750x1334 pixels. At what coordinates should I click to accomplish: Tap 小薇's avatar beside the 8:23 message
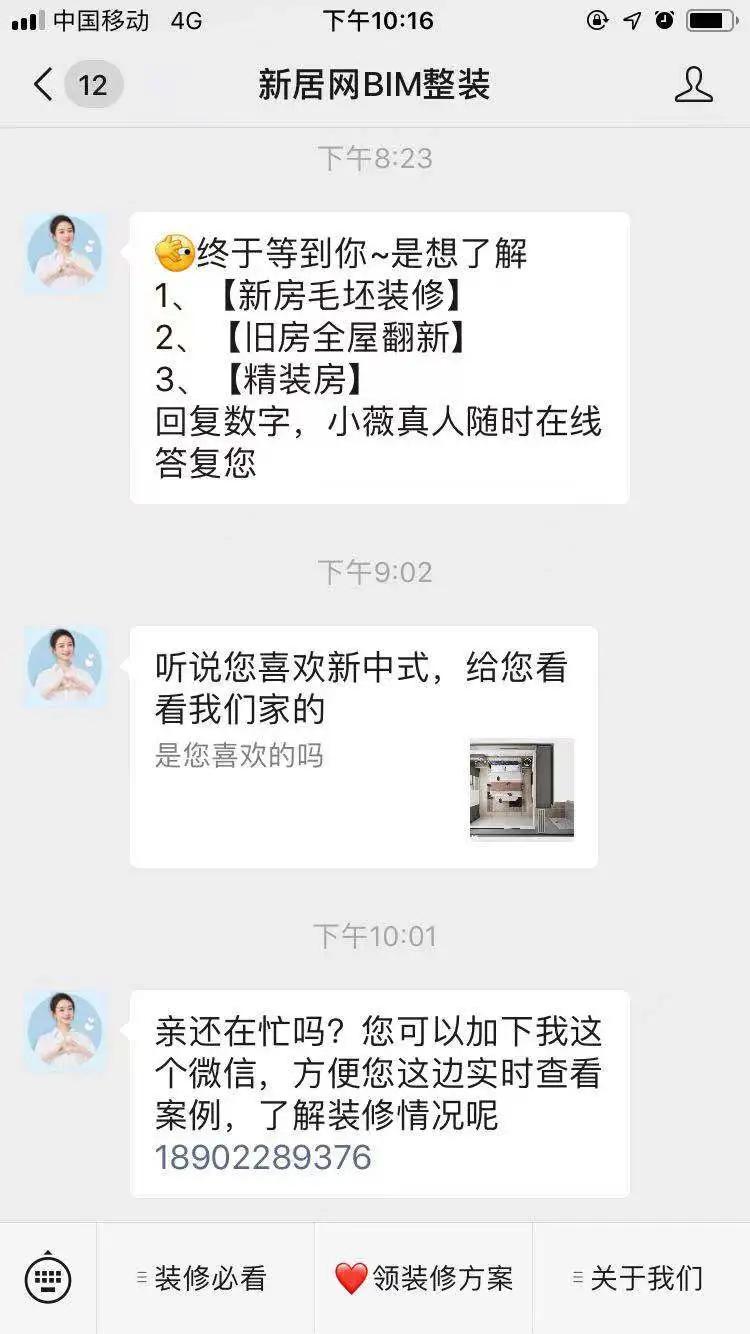[65, 253]
